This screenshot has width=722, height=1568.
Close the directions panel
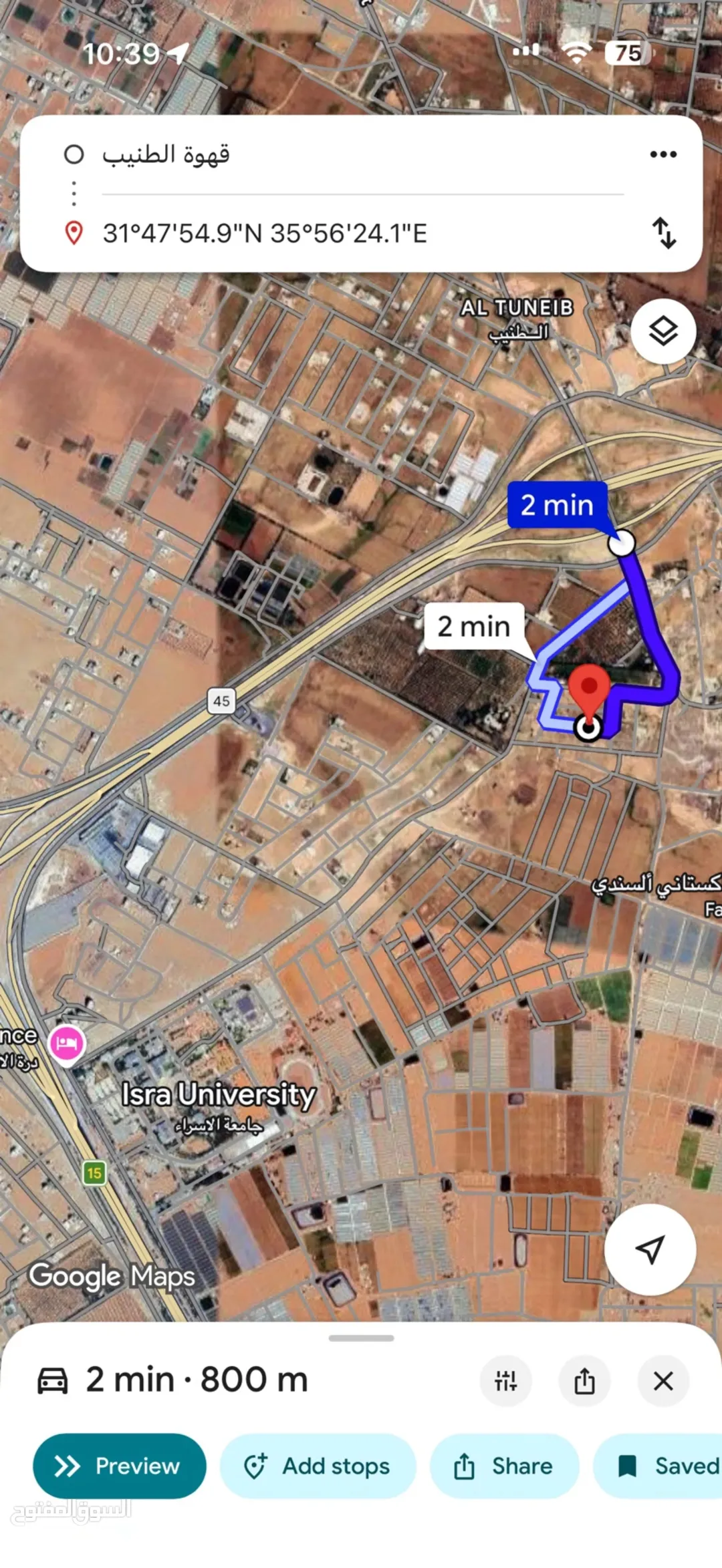point(663,1380)
